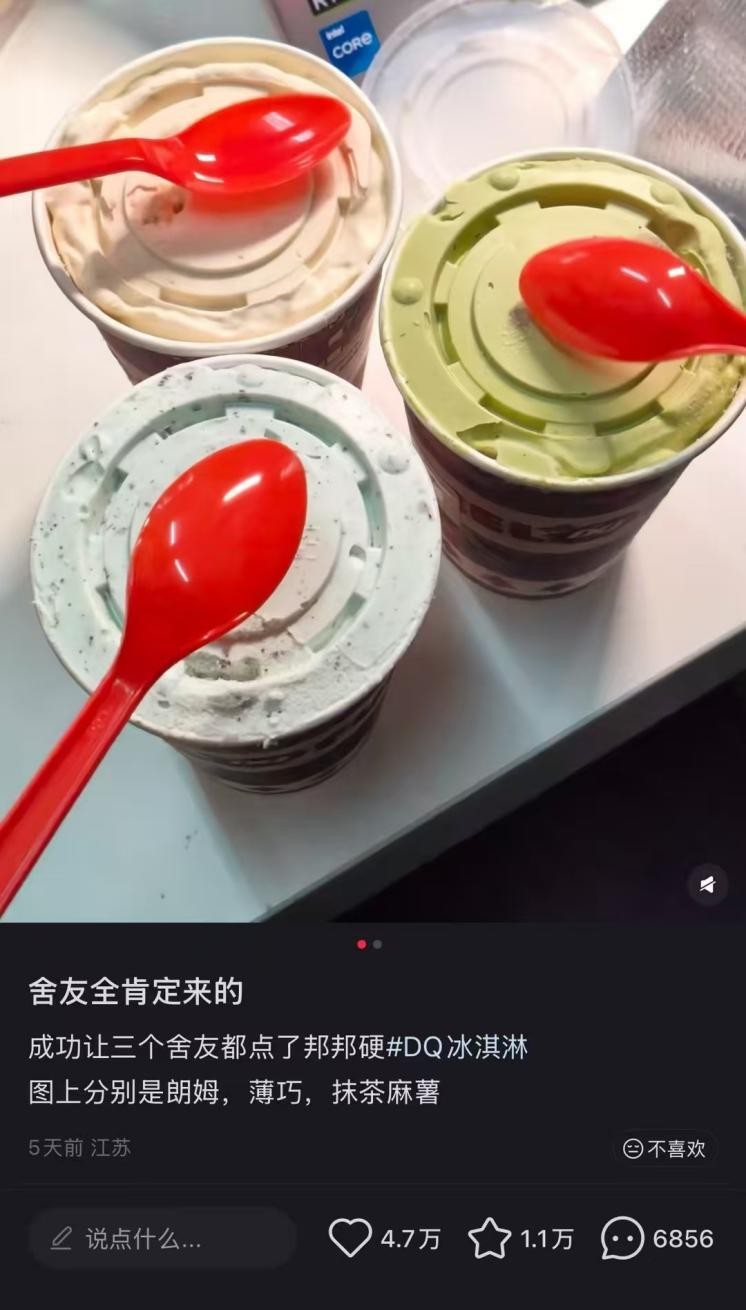Viewport: 746px width, 1310px height.
Task: Like this DQ ice cream post
Action: tap(350, 1238)
